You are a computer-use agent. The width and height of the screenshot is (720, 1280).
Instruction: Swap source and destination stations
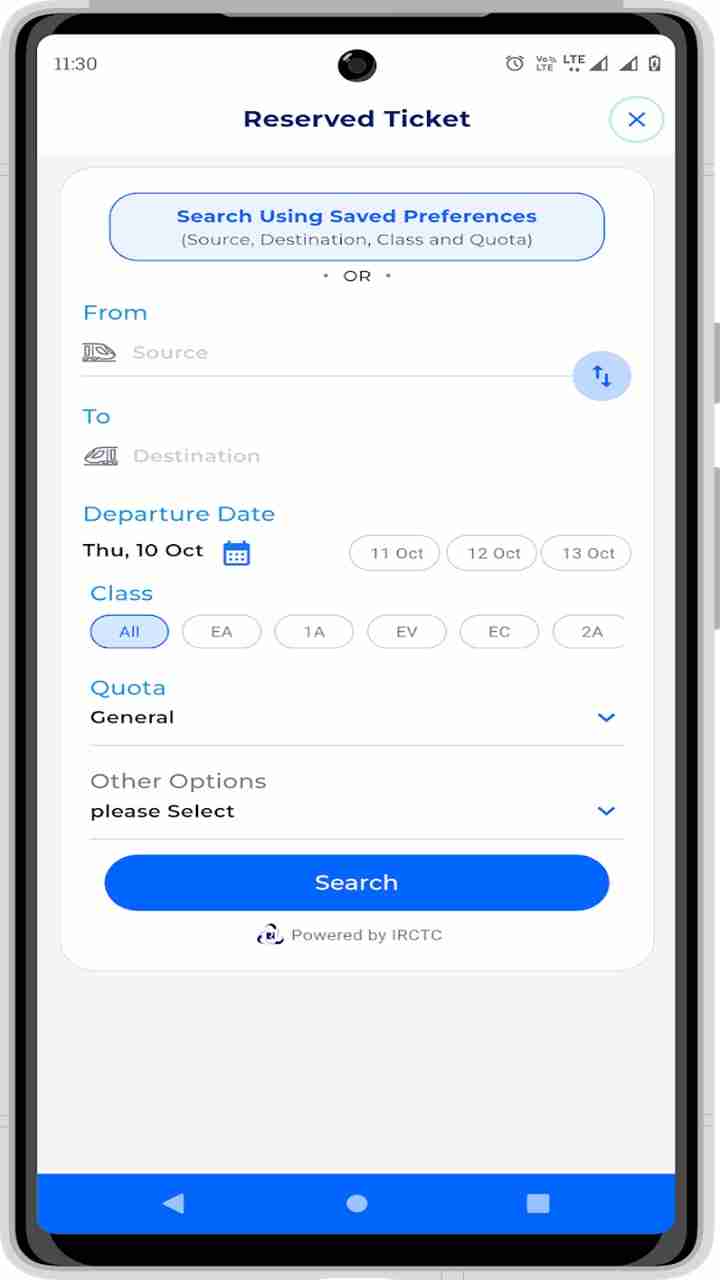(601, 376)
